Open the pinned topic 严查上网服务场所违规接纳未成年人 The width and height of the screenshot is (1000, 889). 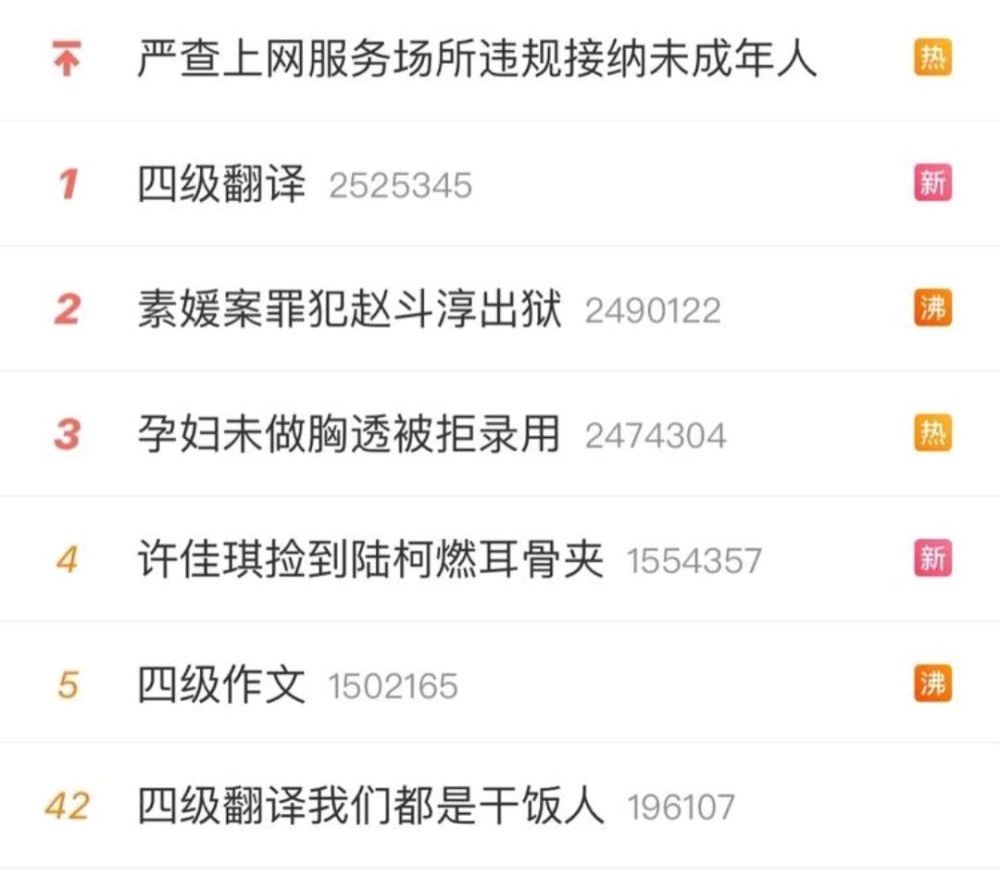(x=477, y=60)
